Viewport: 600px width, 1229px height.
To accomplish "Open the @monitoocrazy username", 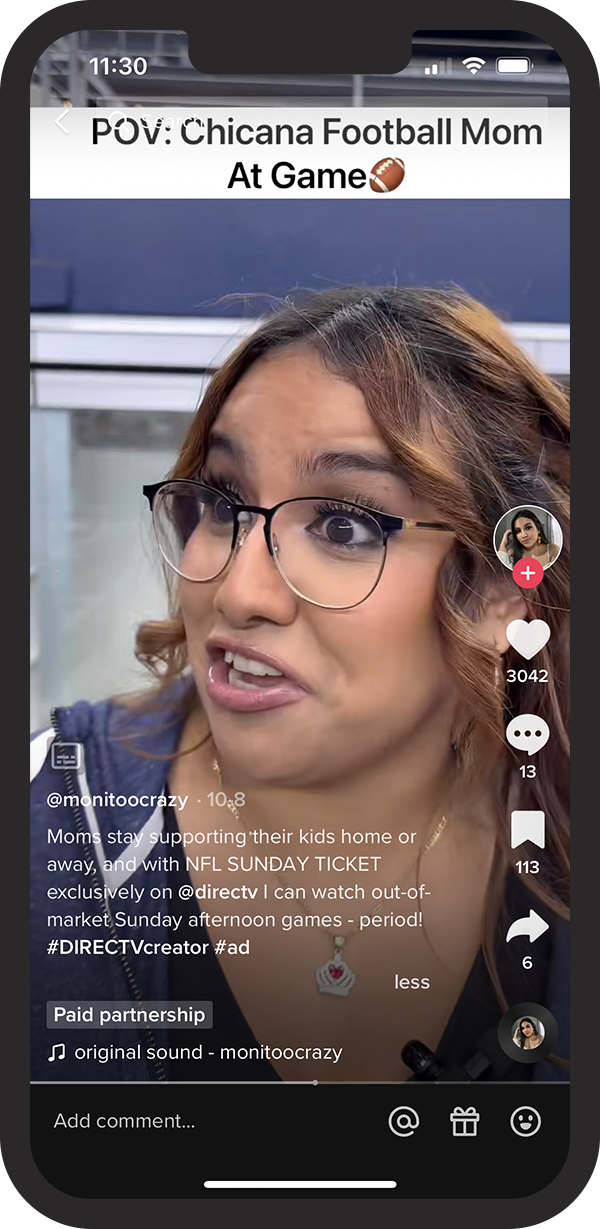I will [x=117, y=800].
